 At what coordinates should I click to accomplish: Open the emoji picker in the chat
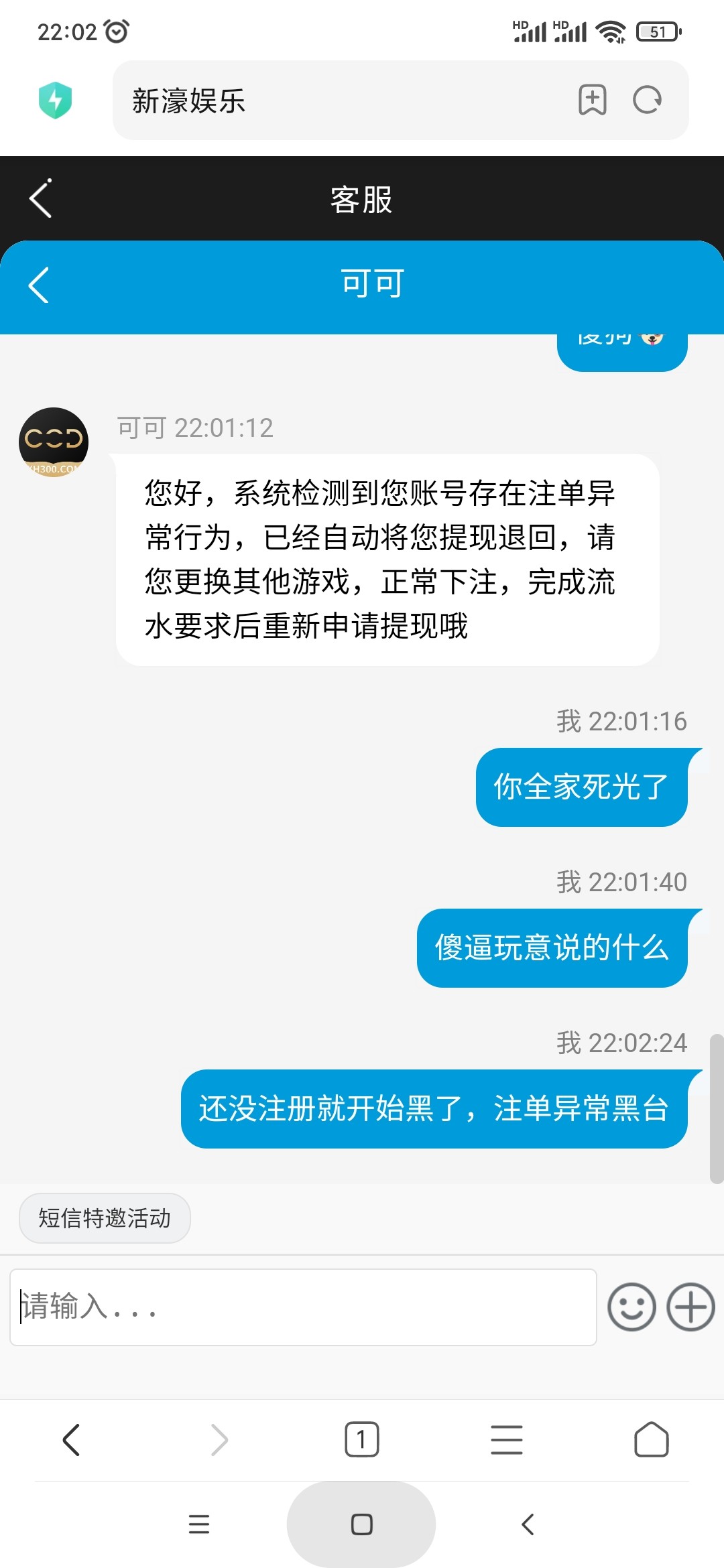(x=633, y=1307)
